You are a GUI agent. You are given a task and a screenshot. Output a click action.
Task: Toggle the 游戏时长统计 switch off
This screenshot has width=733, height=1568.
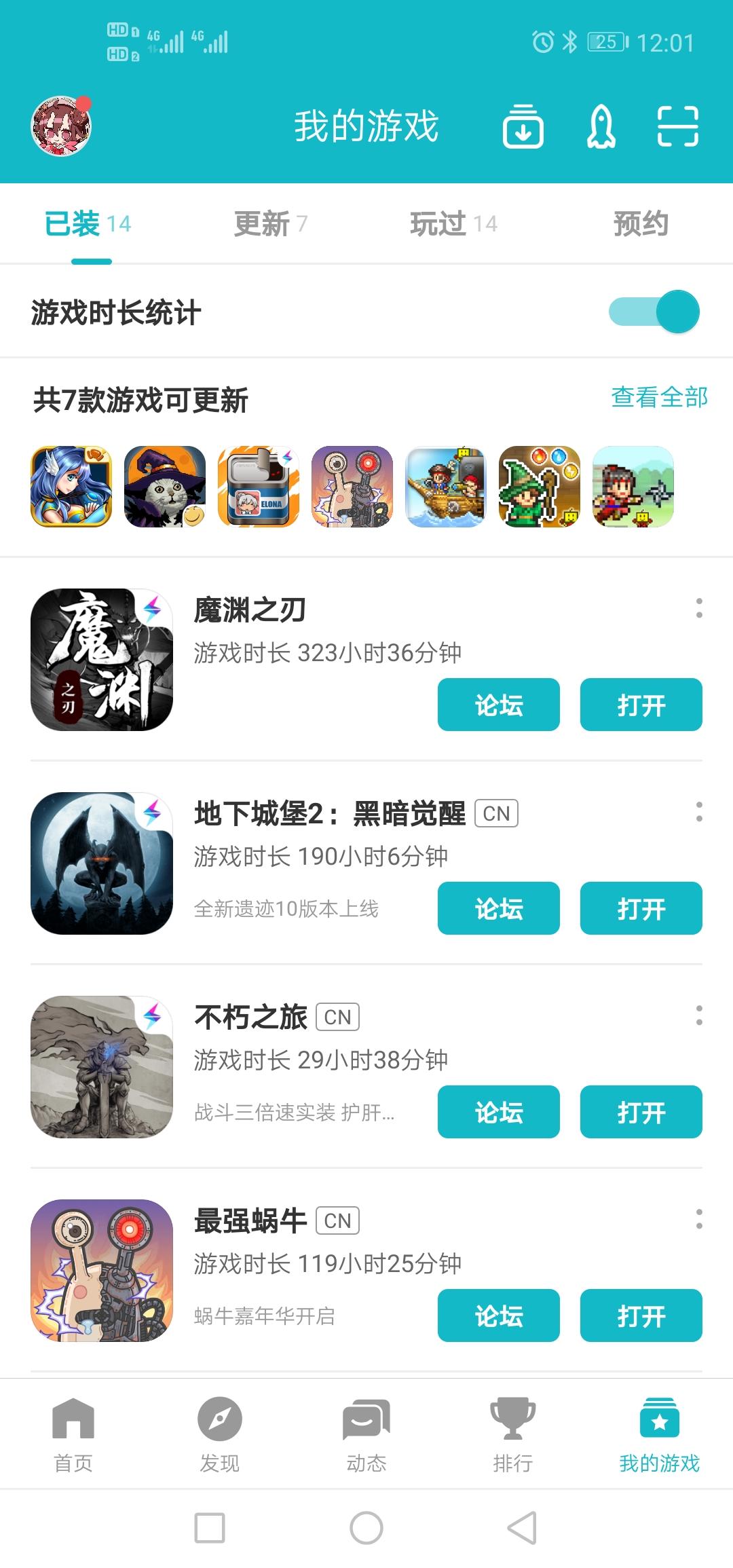pyautogui.click(x=654, y=312)
